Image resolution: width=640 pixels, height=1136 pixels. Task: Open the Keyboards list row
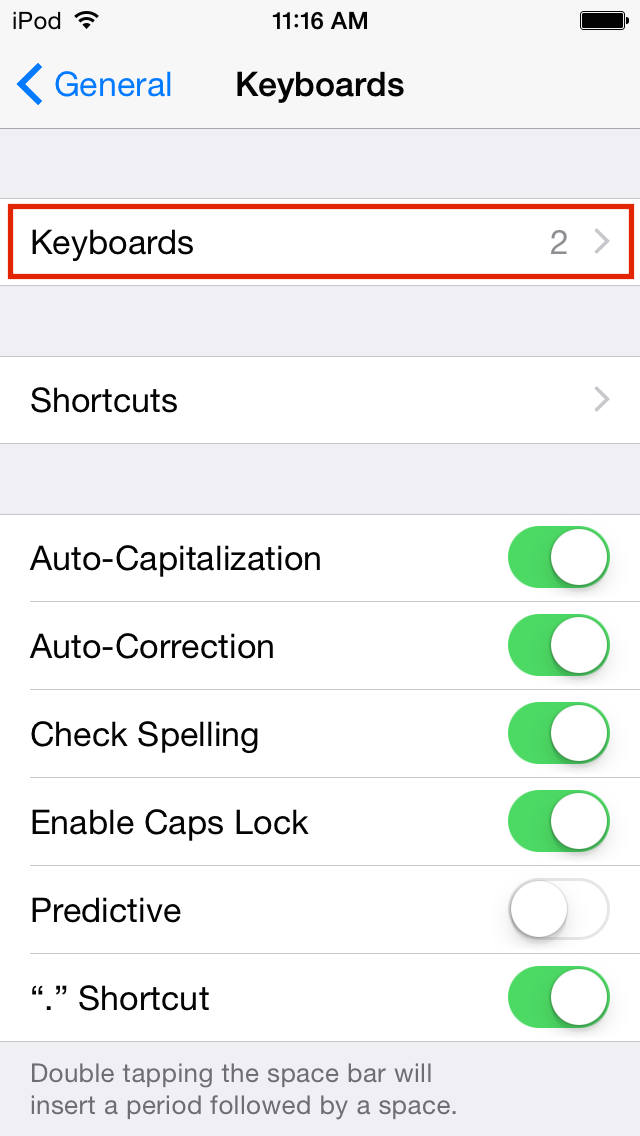[320, 242]
